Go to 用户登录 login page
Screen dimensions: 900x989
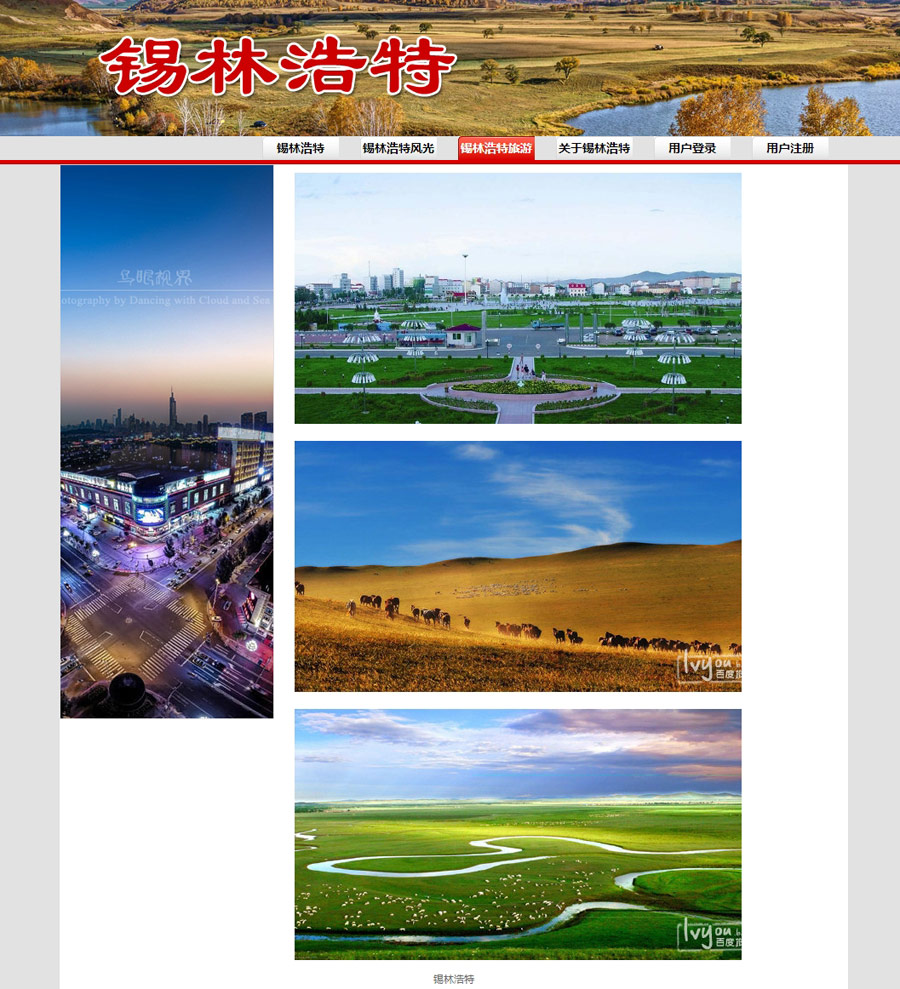click(692, 148)
